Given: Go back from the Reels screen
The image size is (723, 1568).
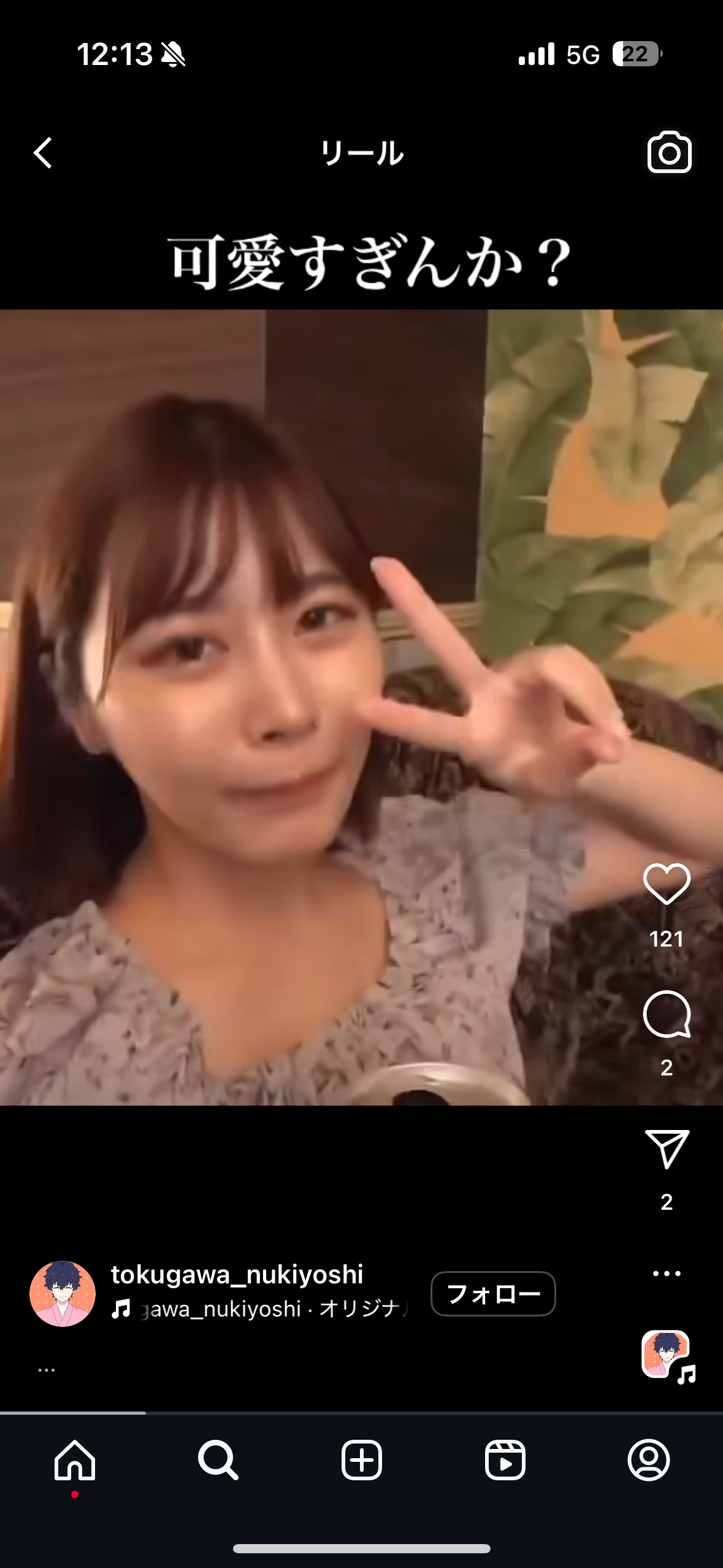Looking at the screenshot, I should click(x=43, y=153).
